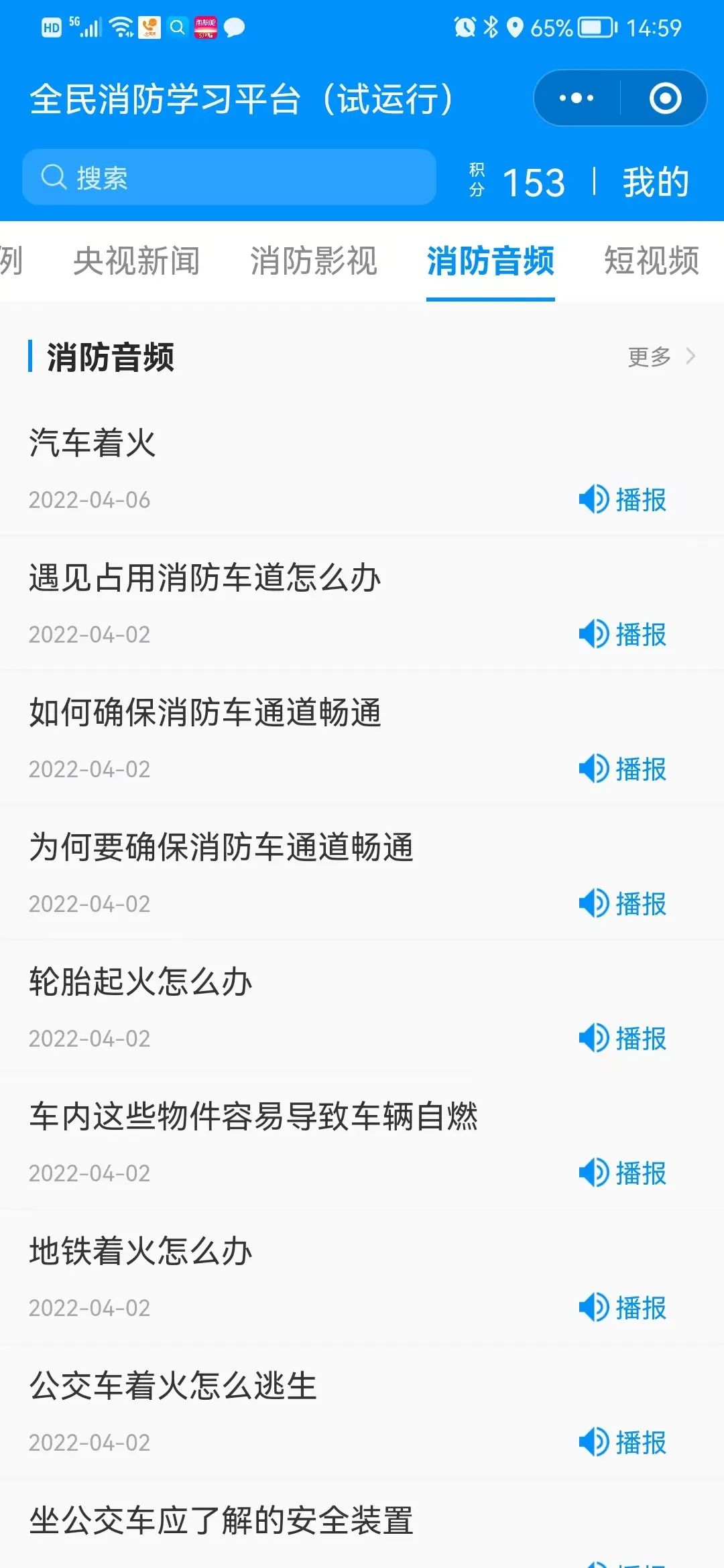Switch to the 央视新闻 tab

pyautogui.click(x=136, y=261)
